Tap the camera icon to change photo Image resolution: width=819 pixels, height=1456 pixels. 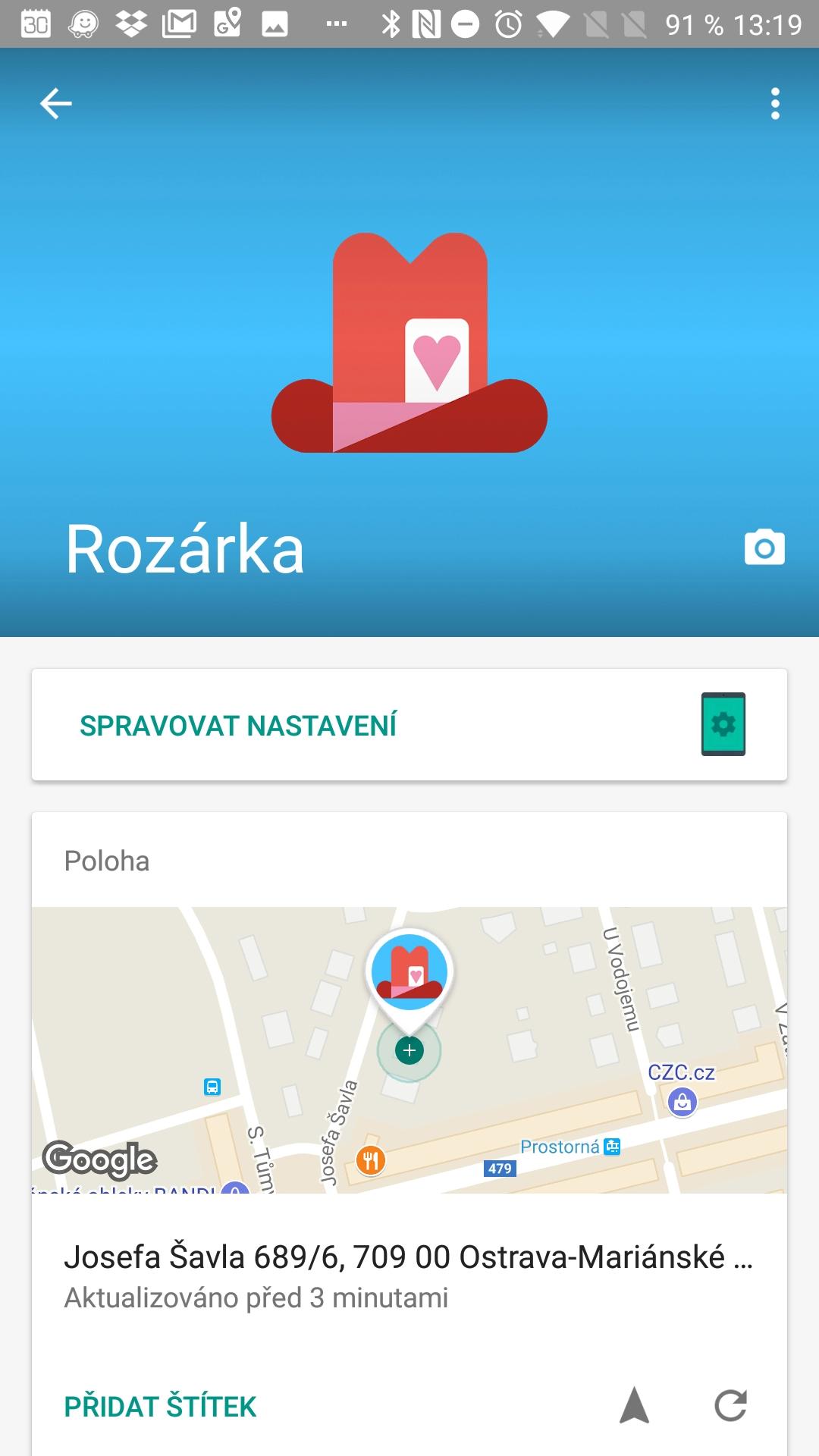pyautogui.click(x=764, y=548)
